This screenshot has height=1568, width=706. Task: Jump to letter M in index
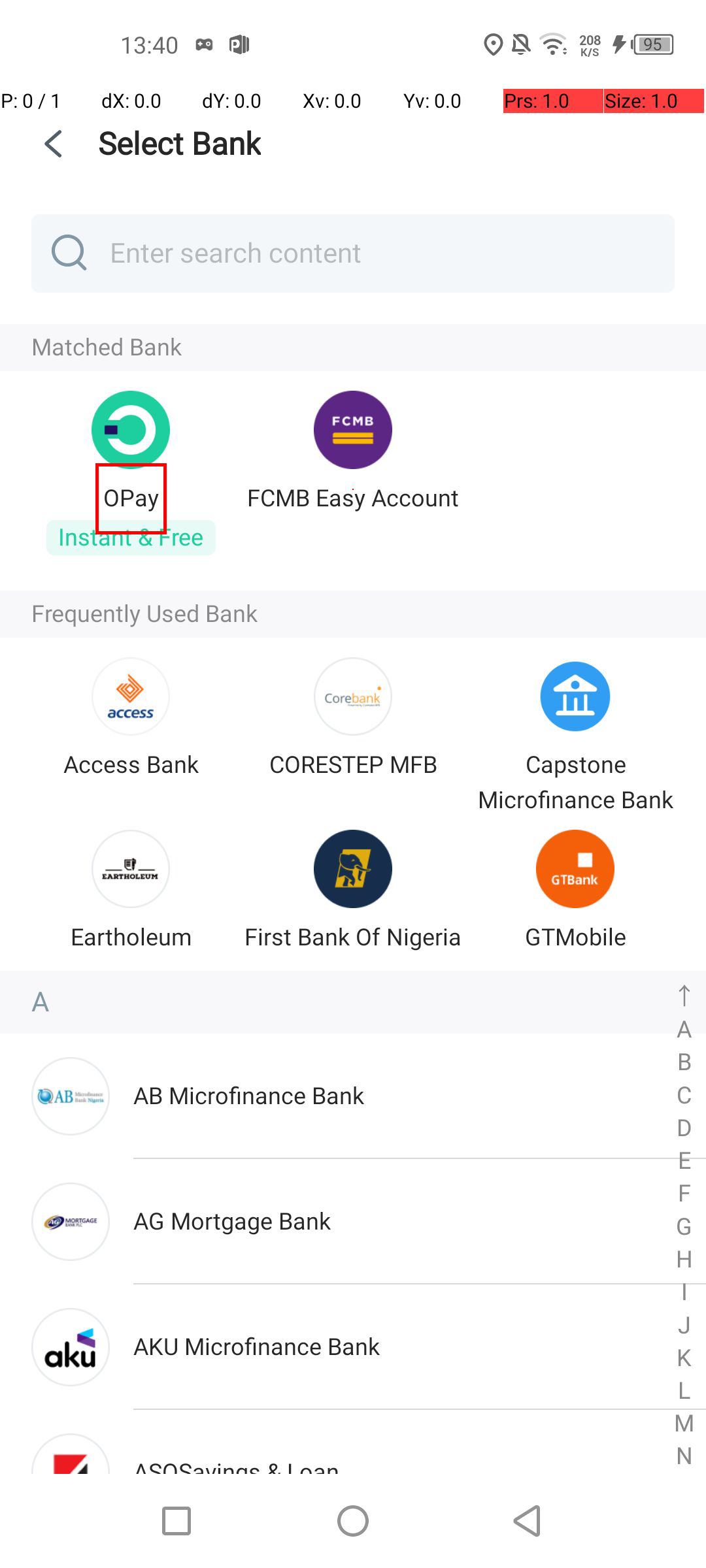point(684,1423)
